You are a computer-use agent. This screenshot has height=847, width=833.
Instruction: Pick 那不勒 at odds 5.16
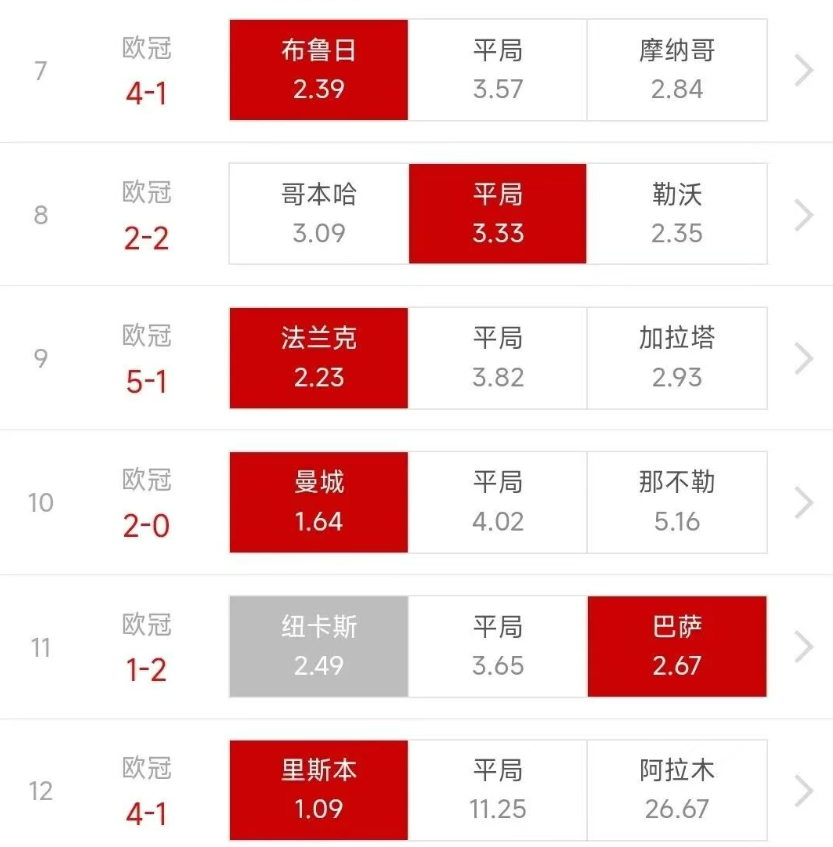677,502
